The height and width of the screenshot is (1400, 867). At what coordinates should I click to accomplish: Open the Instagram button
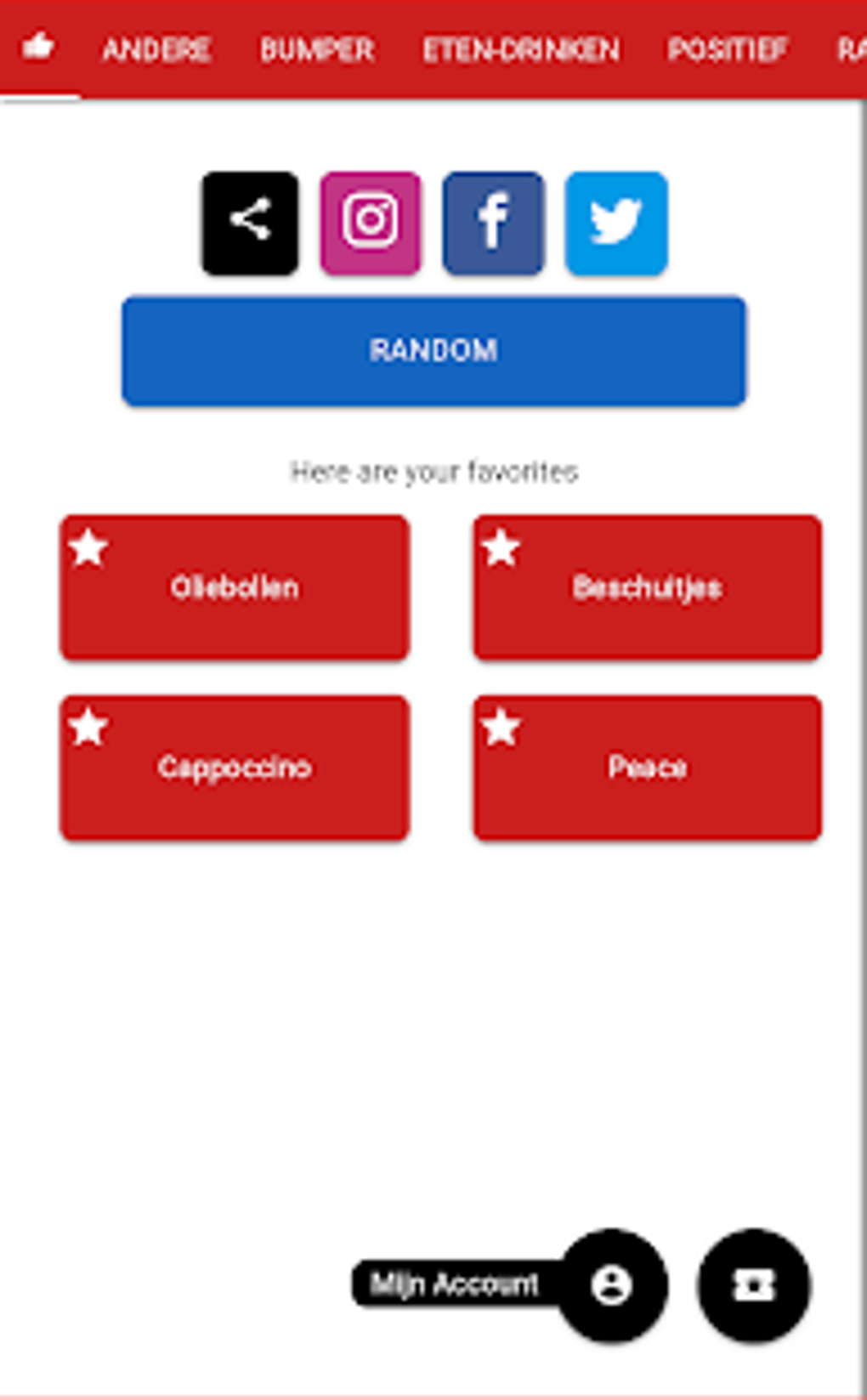371,224
